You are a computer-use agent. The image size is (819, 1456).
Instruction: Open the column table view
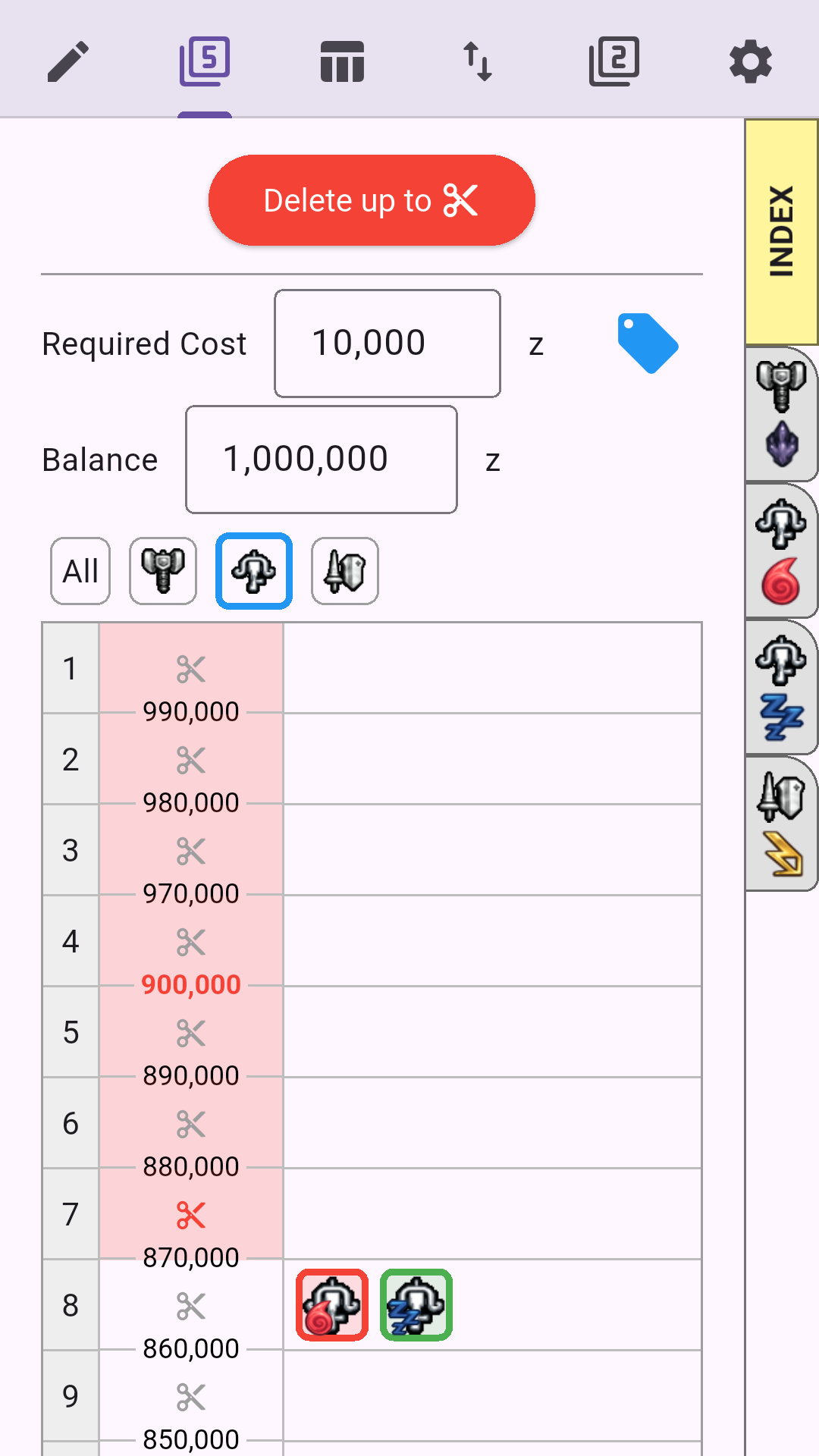point(341,62)
